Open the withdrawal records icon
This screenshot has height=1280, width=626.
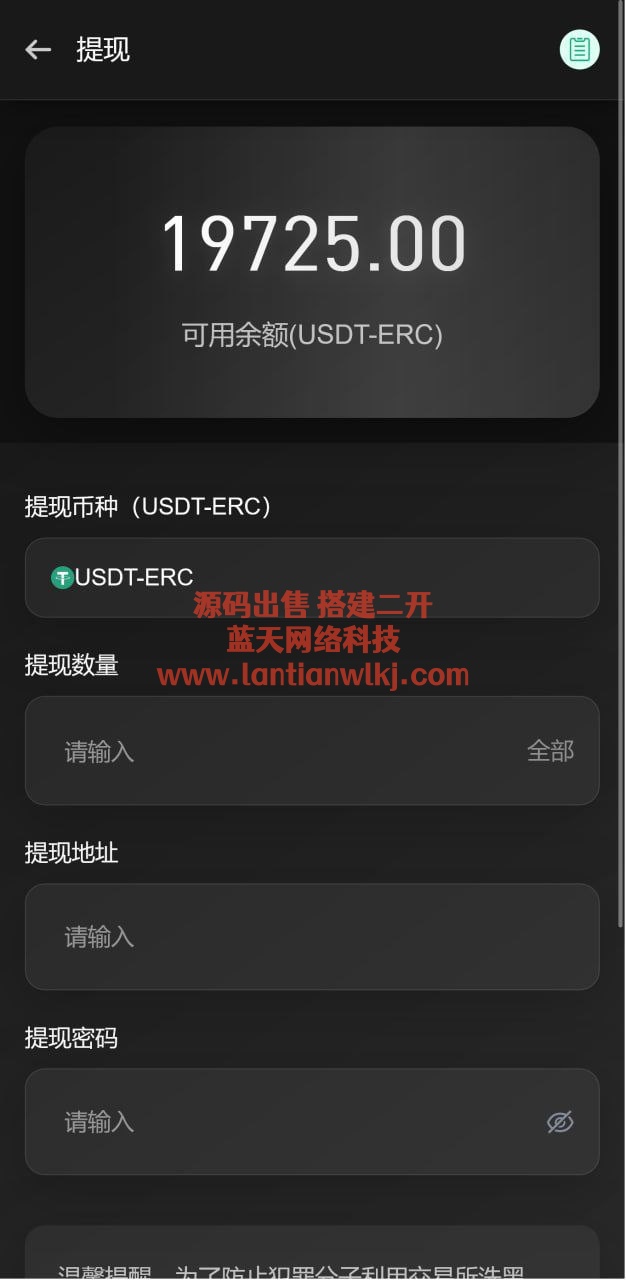tap(579, 49)
